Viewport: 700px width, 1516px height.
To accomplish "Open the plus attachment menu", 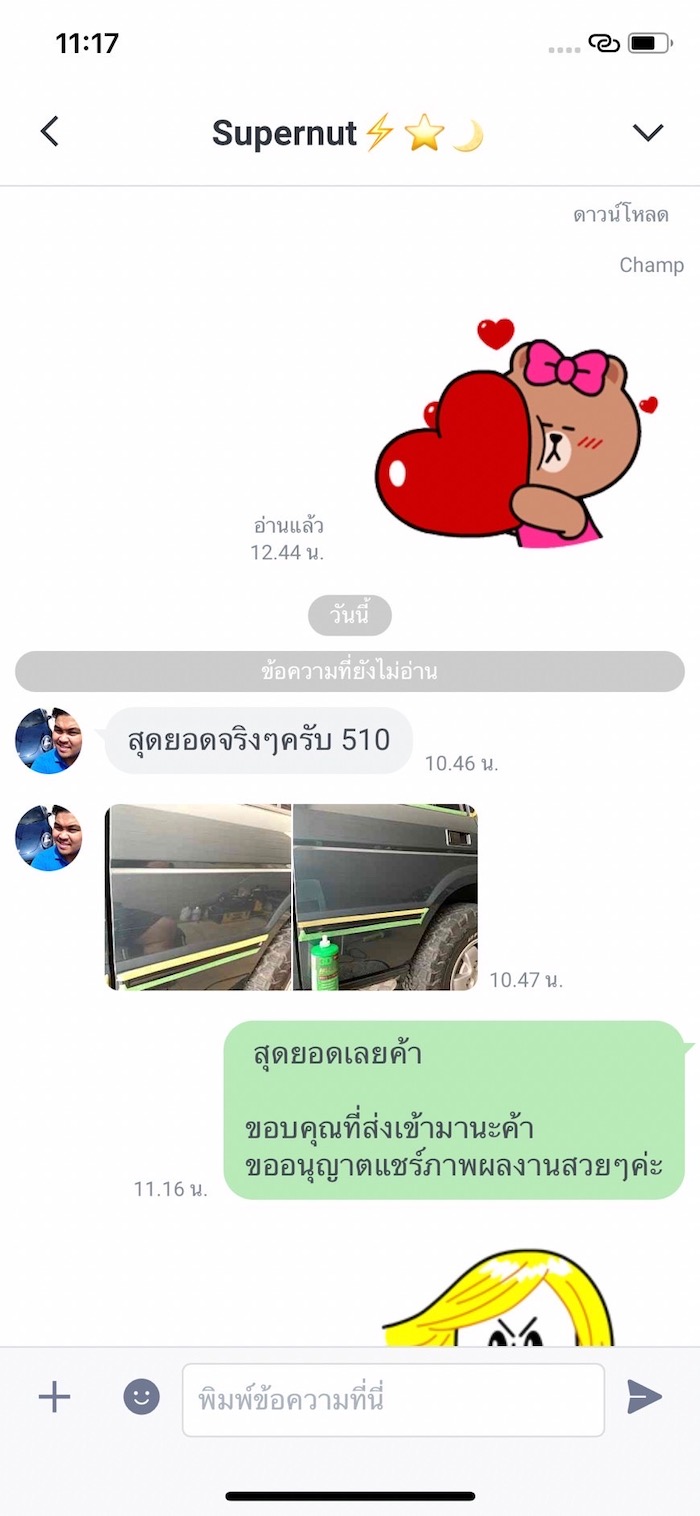I will [x=54, y=1397].
